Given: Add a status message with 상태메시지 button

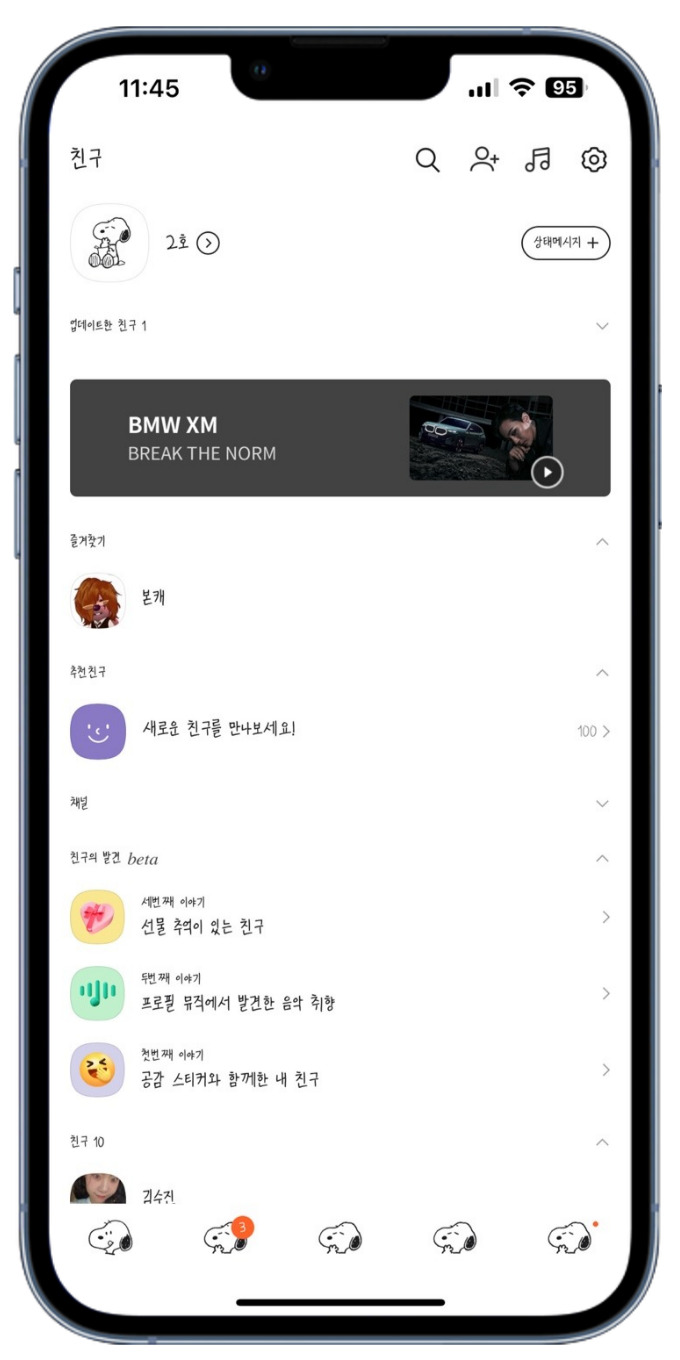Looking at the screenshot, I should pyautogui.click(x=565, y=243).
